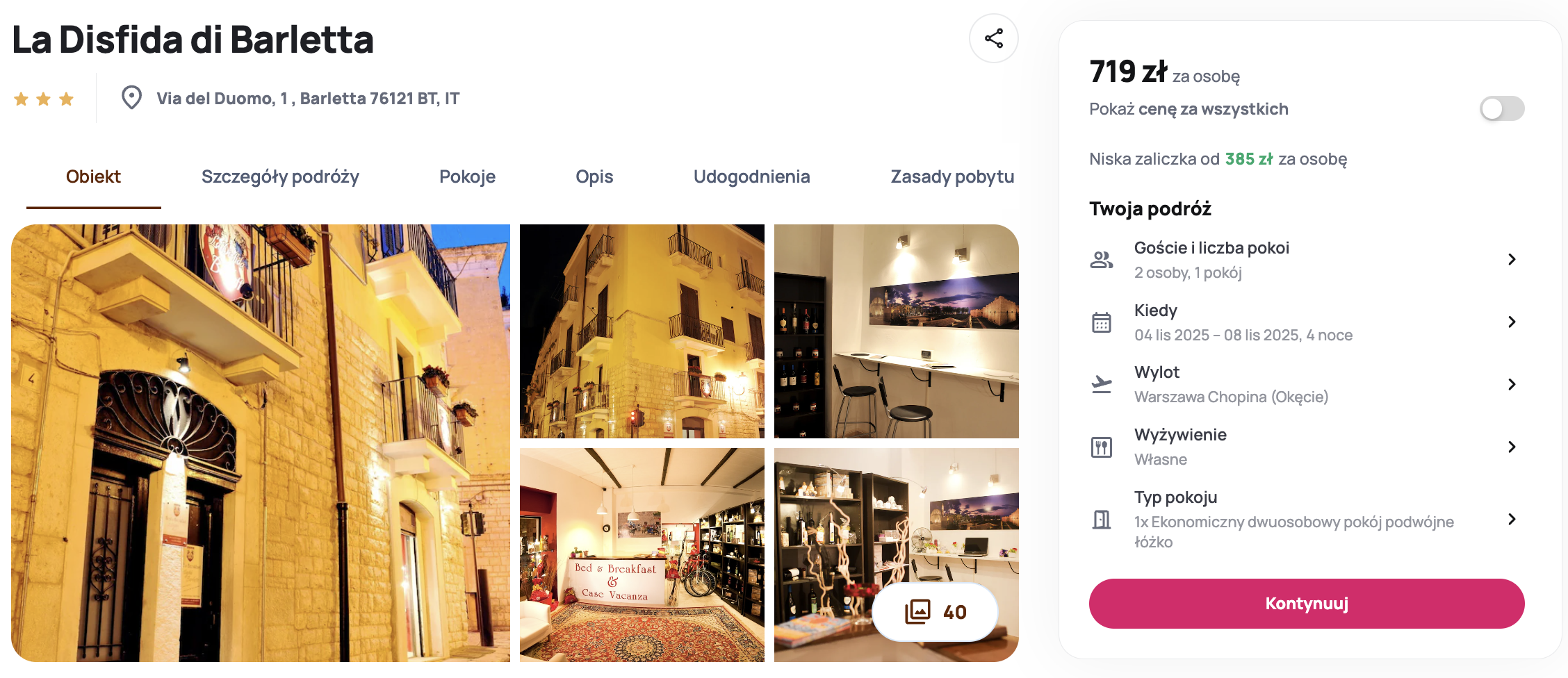Share this hotel listing

pyautogui.click(x=993, y=38)
